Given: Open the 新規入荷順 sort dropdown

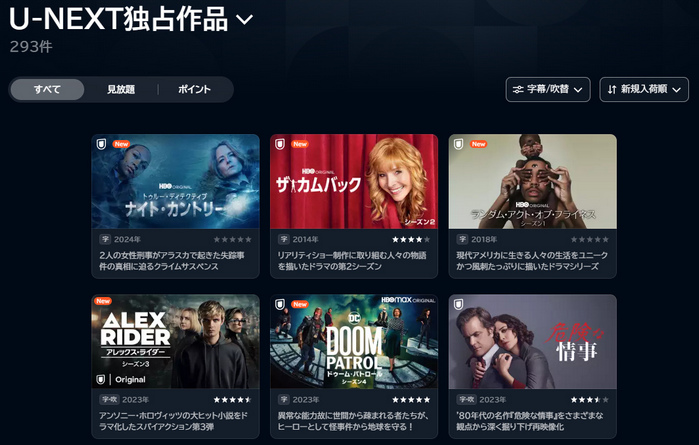Looking at the screenshot, I should click(644, 90).
